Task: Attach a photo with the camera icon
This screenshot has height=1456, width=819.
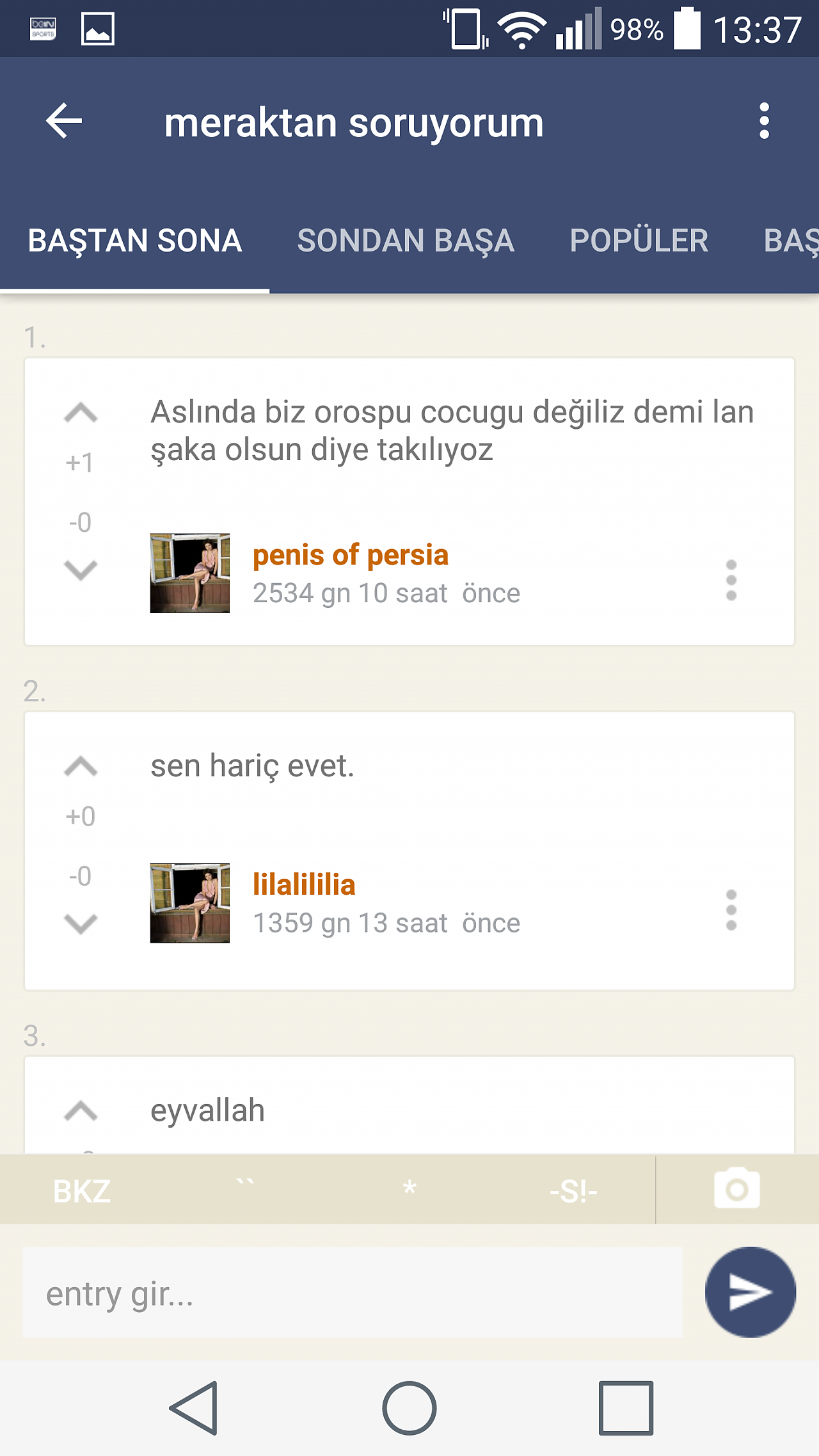Action: tap(736, 1190)
